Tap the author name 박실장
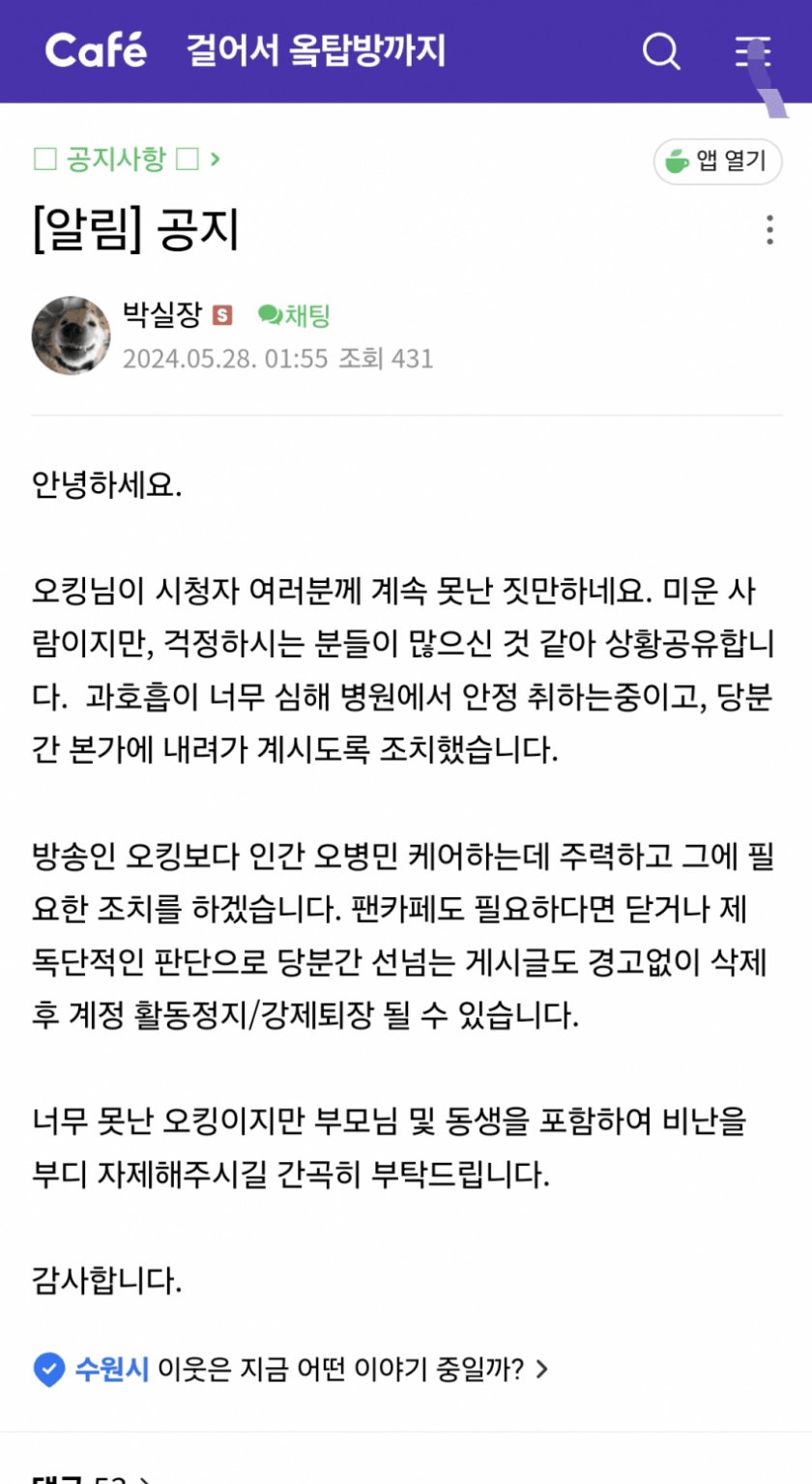 coord(162,314)
